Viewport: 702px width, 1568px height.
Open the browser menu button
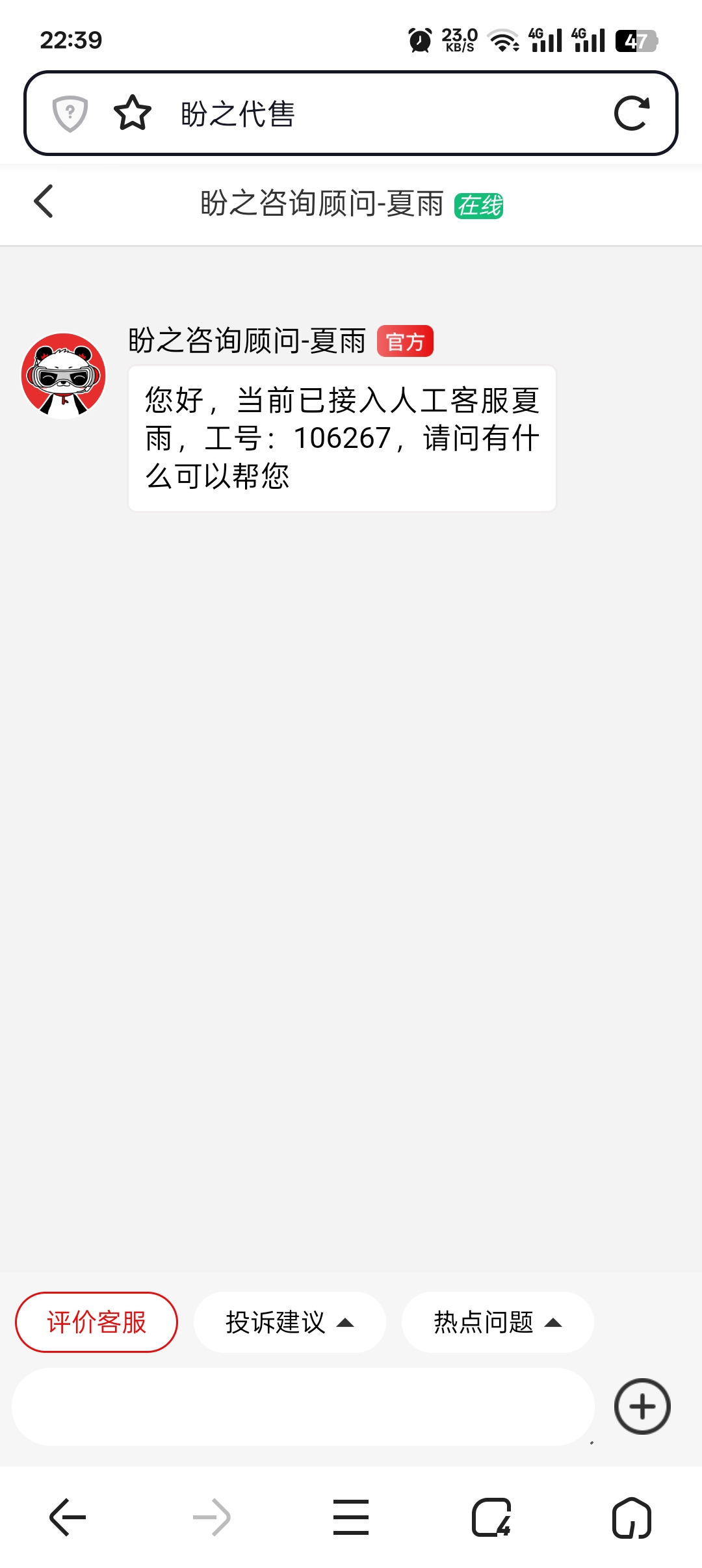click(351, 1517)
